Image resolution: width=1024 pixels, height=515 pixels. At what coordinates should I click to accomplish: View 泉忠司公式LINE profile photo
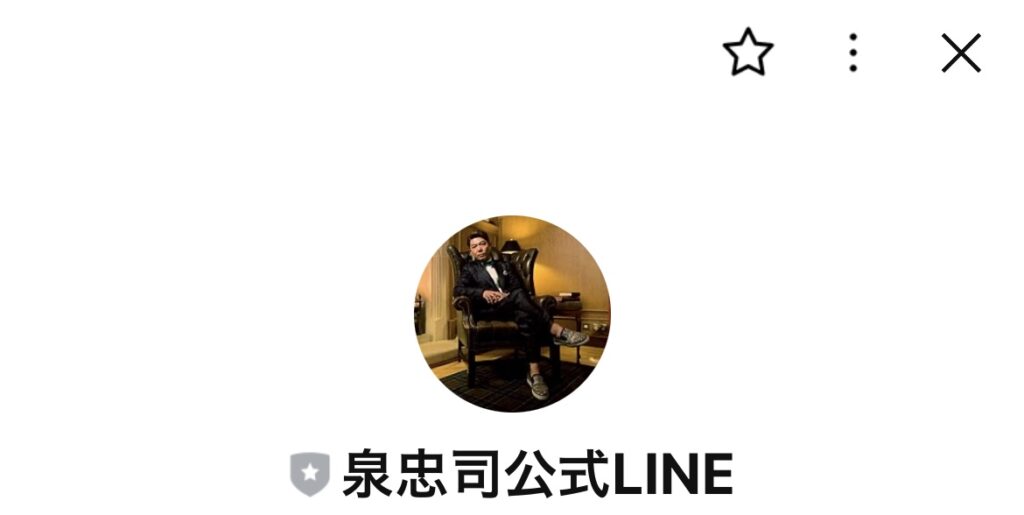(x=512, y=313)
